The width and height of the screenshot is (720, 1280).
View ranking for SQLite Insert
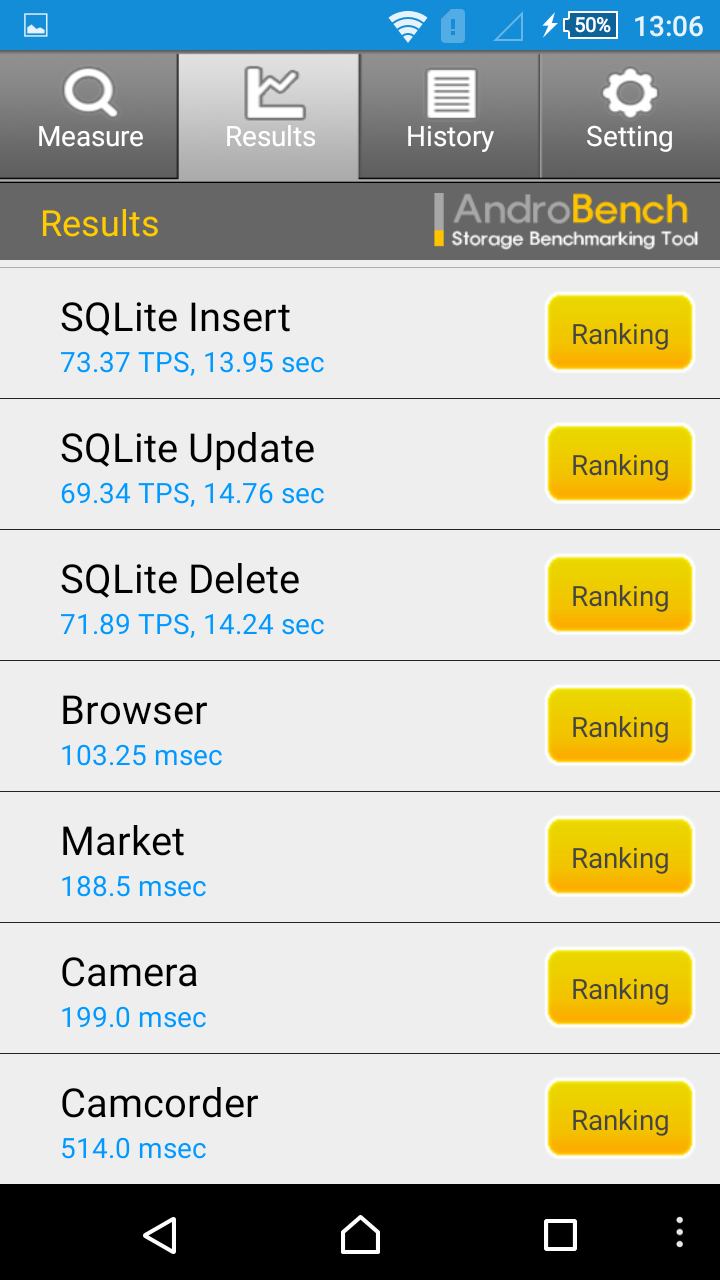click(620, 333)
